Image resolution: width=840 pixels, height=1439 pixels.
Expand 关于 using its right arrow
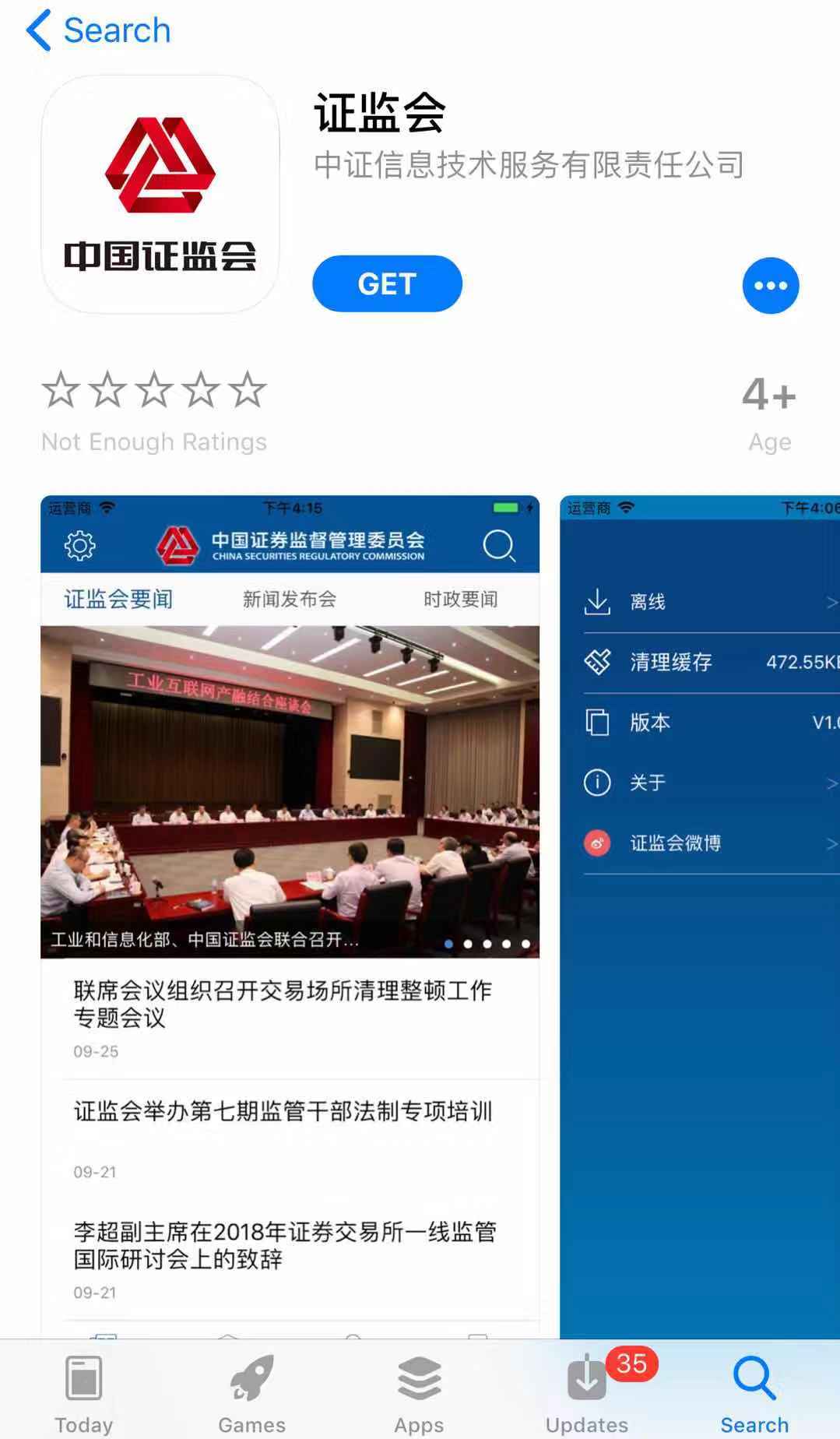click(833, 783)
